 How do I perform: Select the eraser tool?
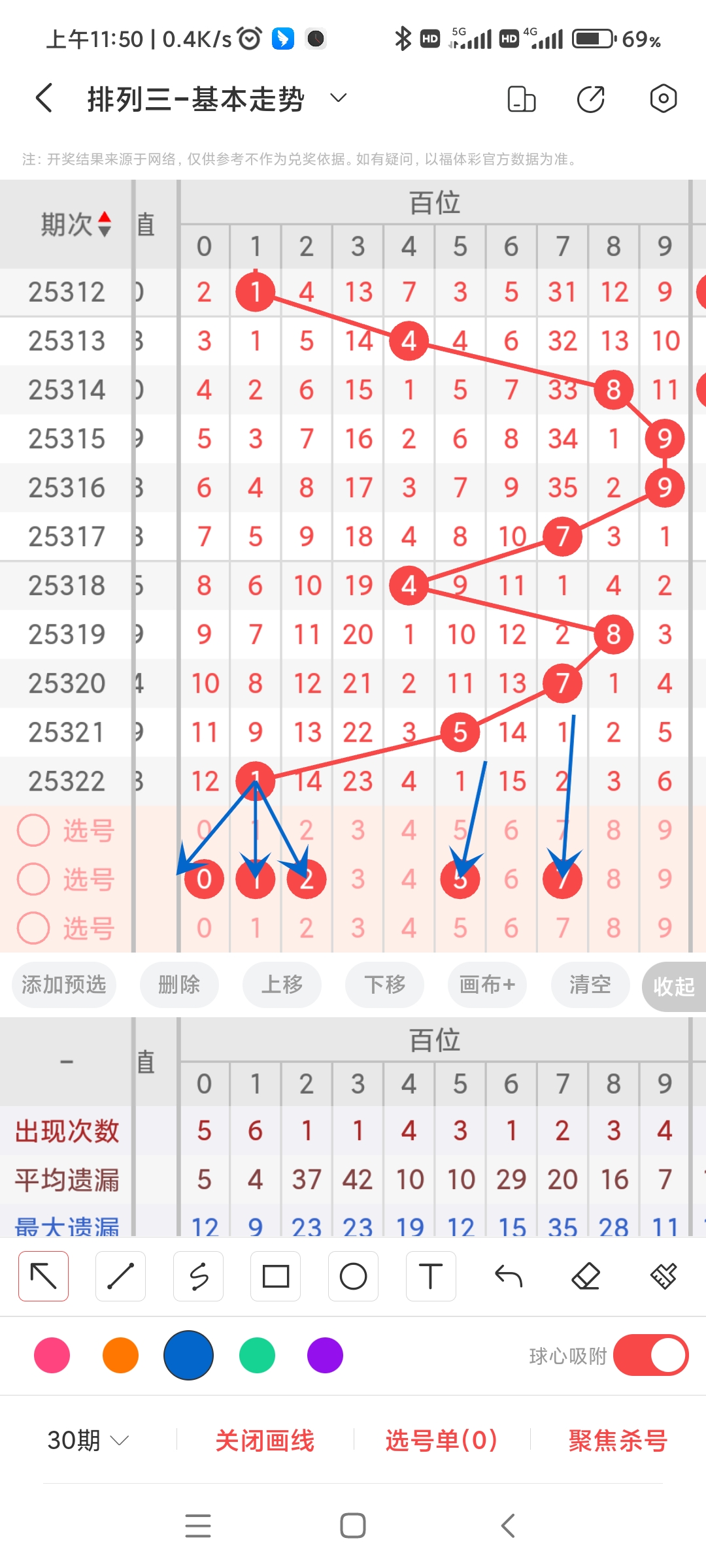586,1275
